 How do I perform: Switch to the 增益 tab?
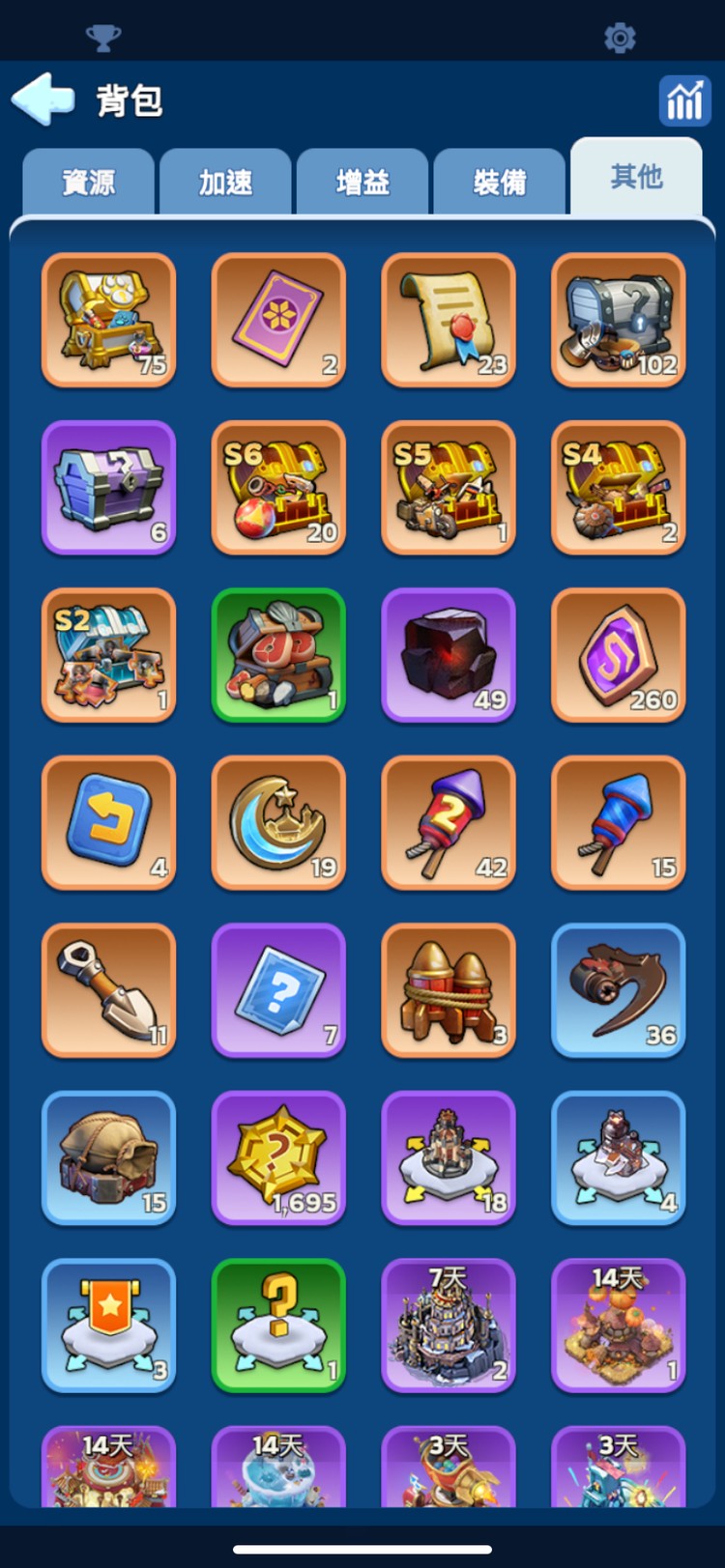coord(362,182)
